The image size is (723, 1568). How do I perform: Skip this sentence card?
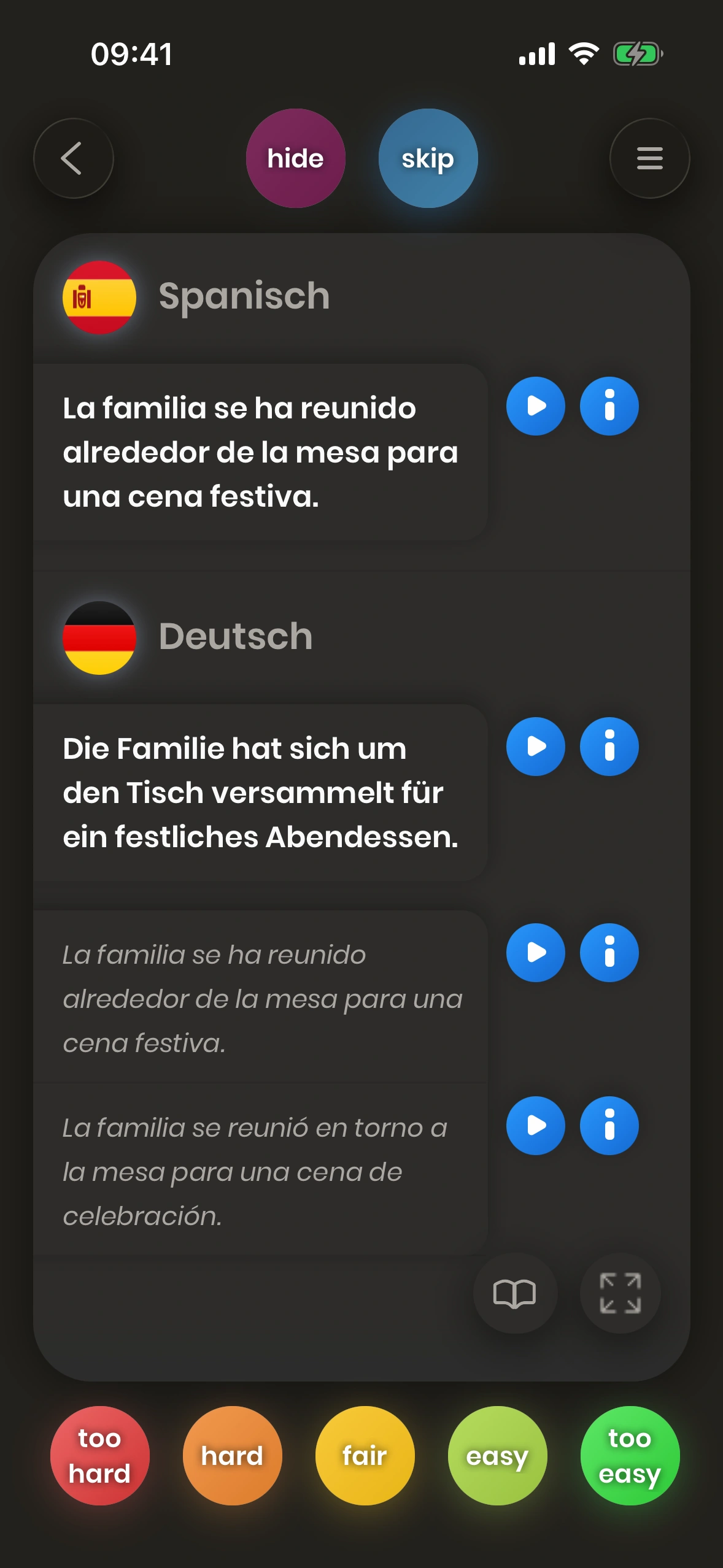pos(428,158)
